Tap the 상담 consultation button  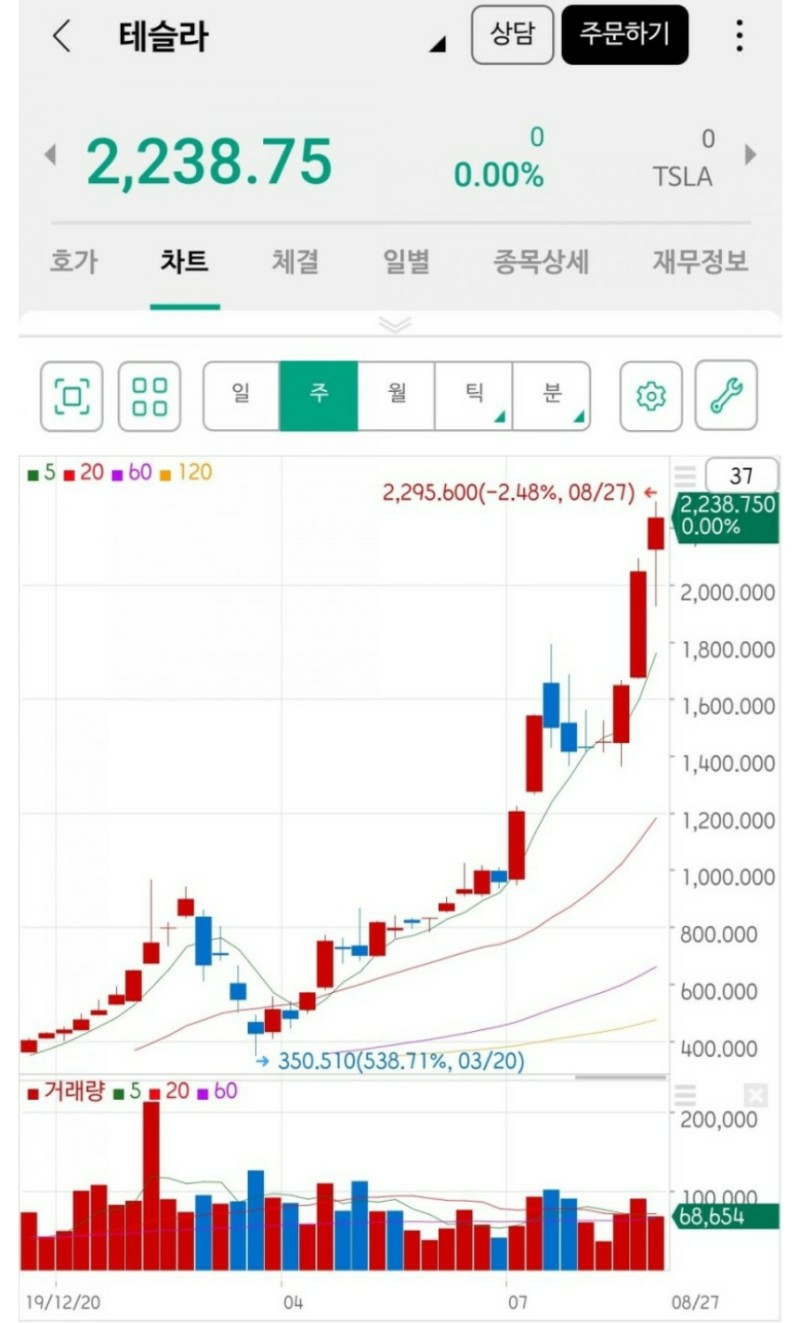tap(512, 35)
